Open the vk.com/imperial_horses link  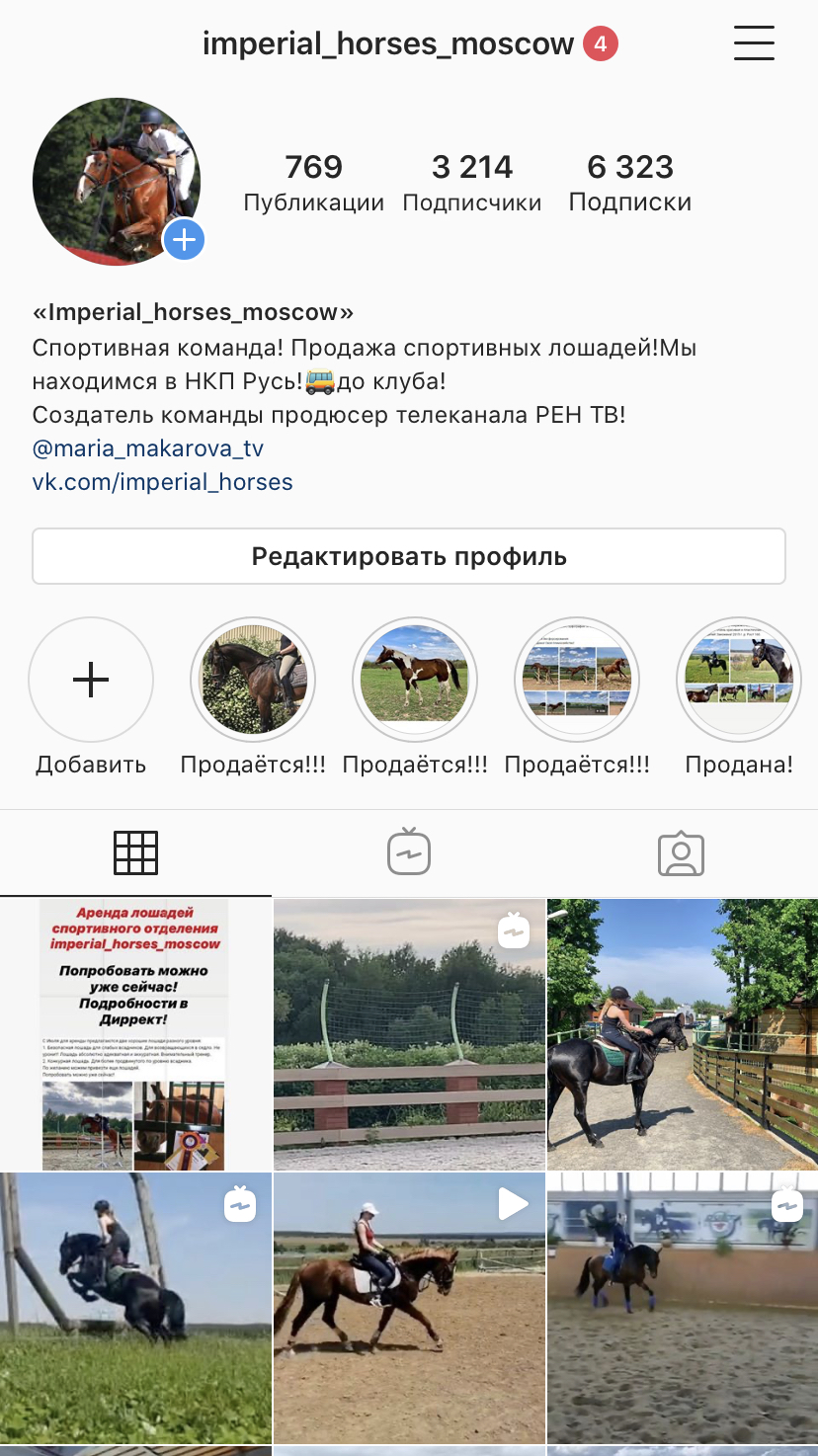coord(163,482)
